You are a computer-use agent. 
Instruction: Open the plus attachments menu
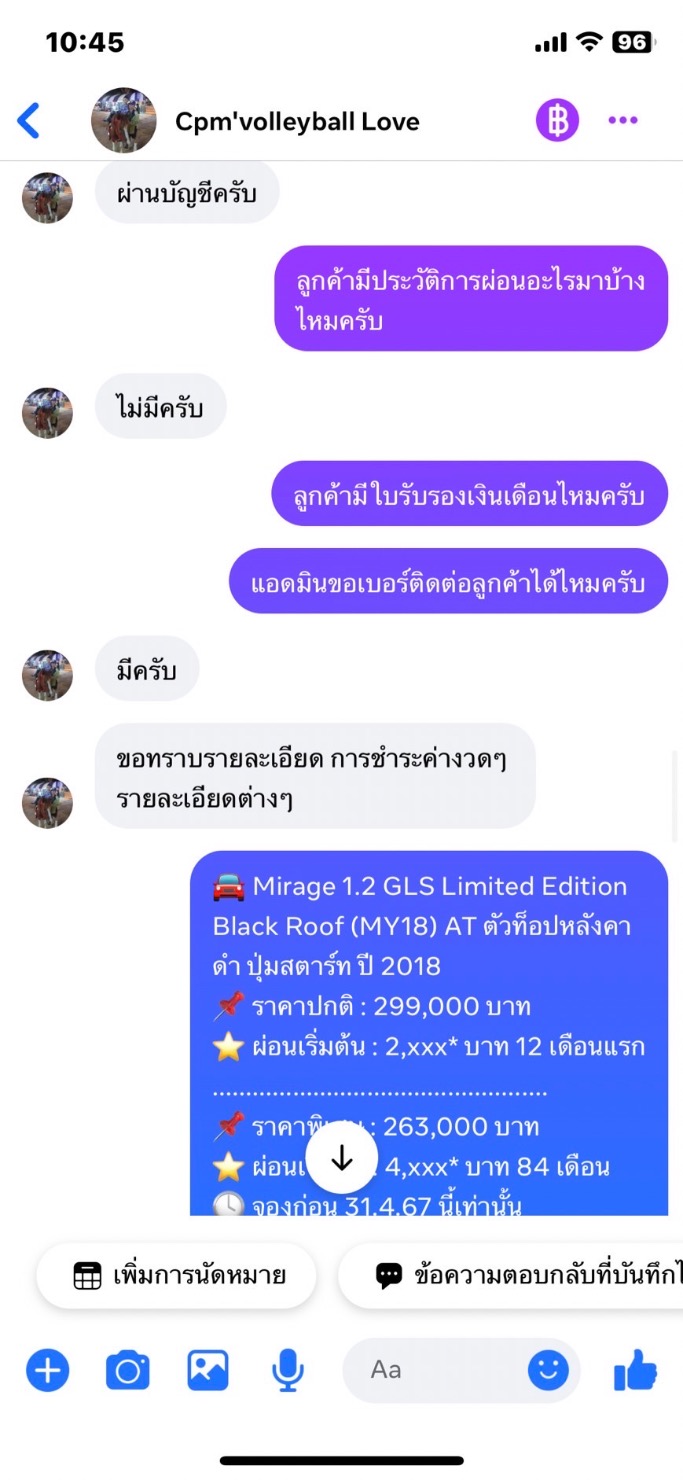pos(47,1369)
